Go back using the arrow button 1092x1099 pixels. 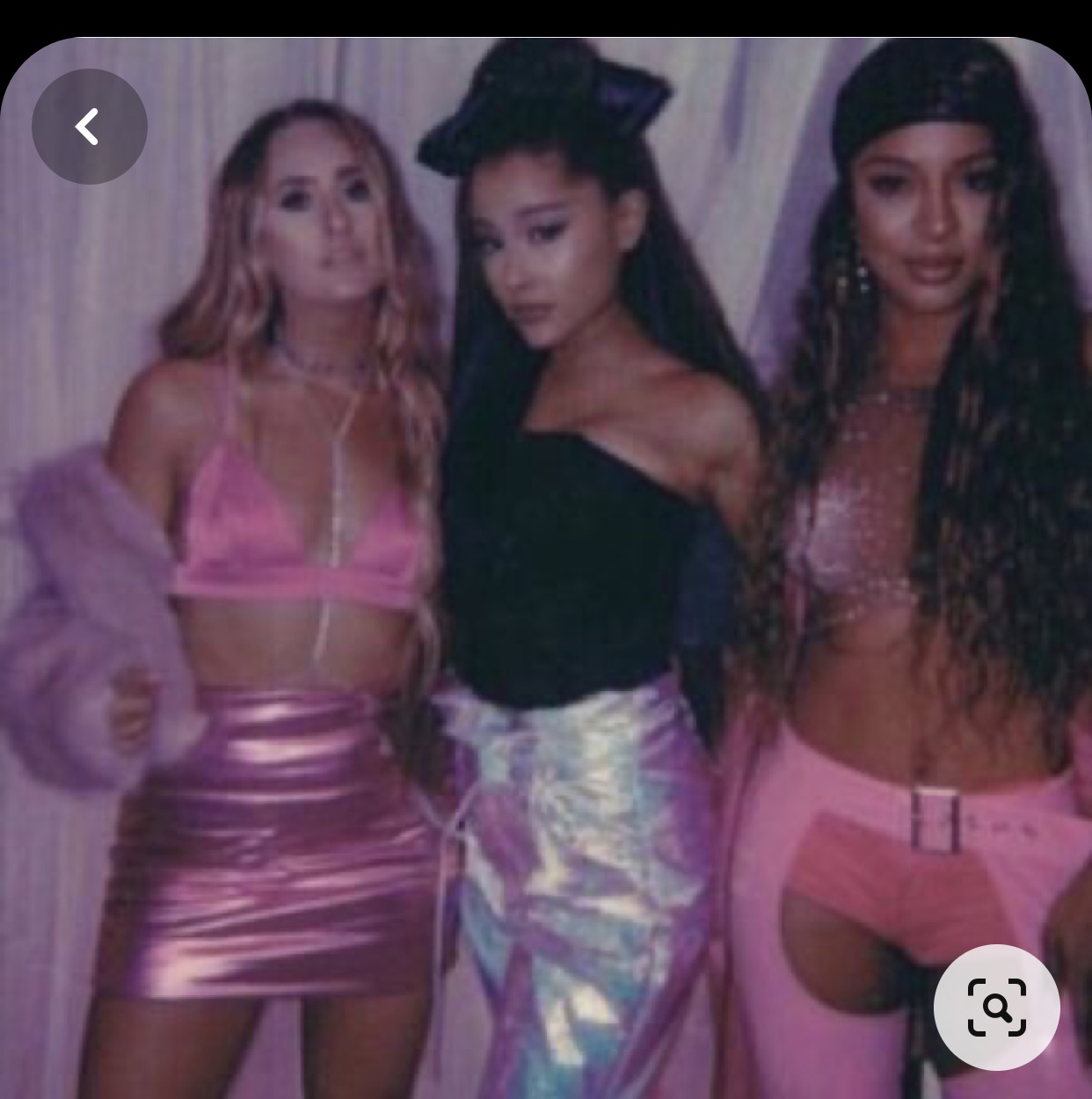coord(89,127)
